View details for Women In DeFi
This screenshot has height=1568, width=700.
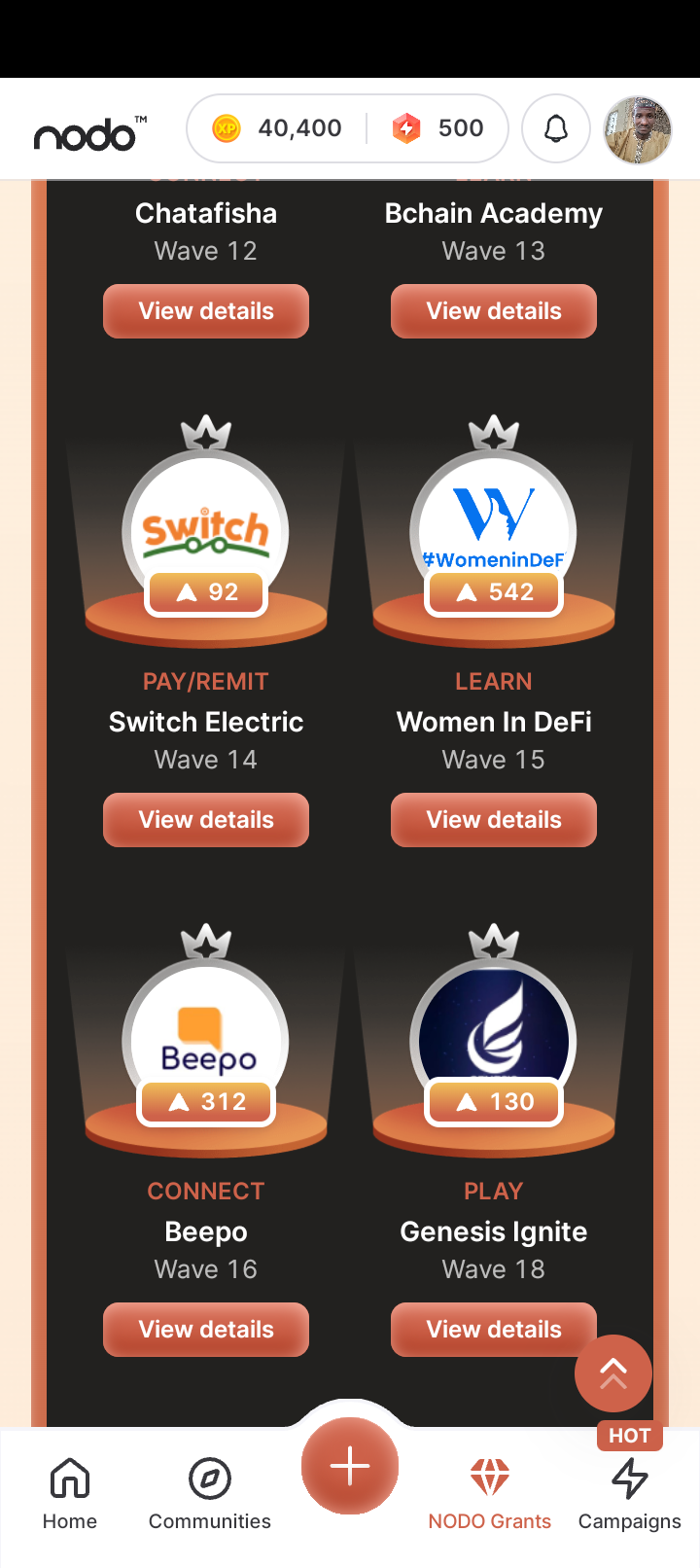pos(494,820)
